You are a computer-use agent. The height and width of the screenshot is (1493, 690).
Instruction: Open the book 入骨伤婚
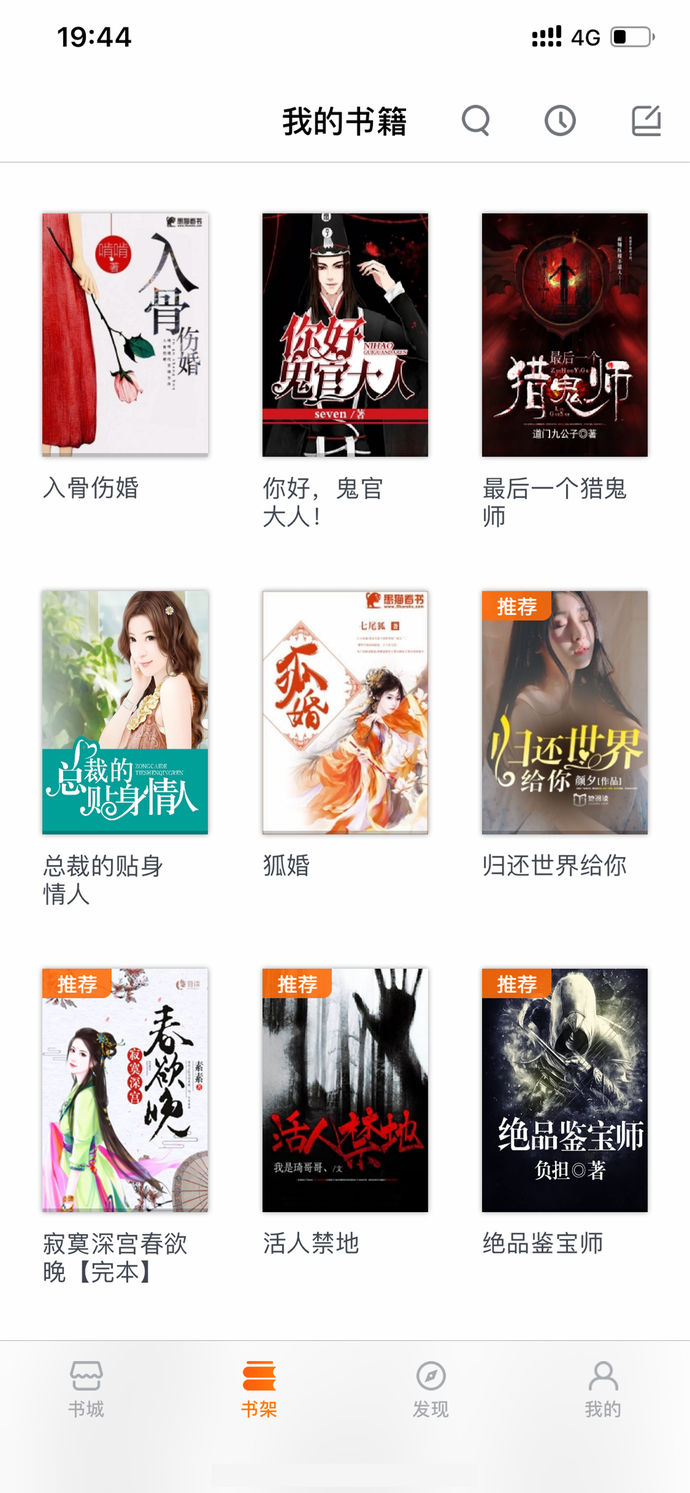125,335
